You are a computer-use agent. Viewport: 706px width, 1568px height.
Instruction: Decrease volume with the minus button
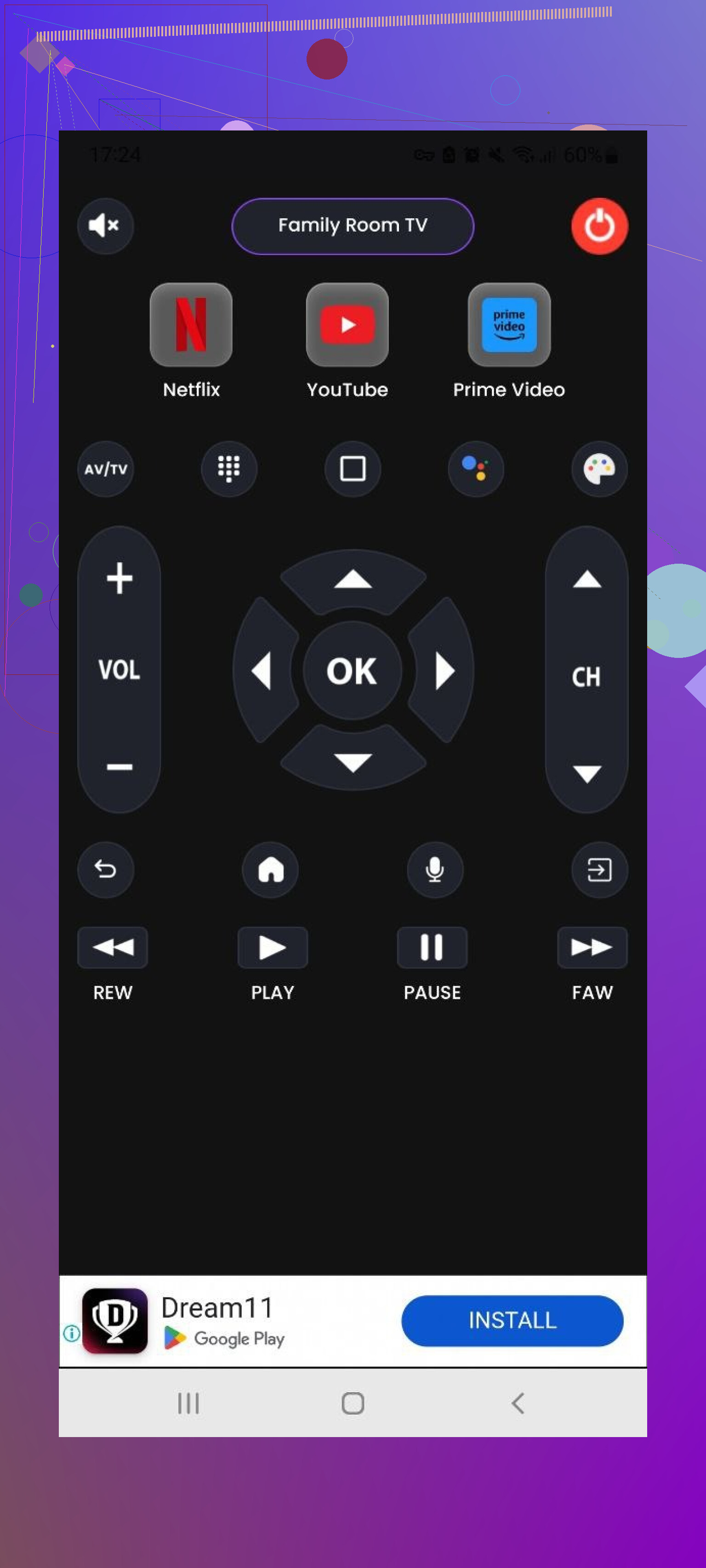click(120, 766)
